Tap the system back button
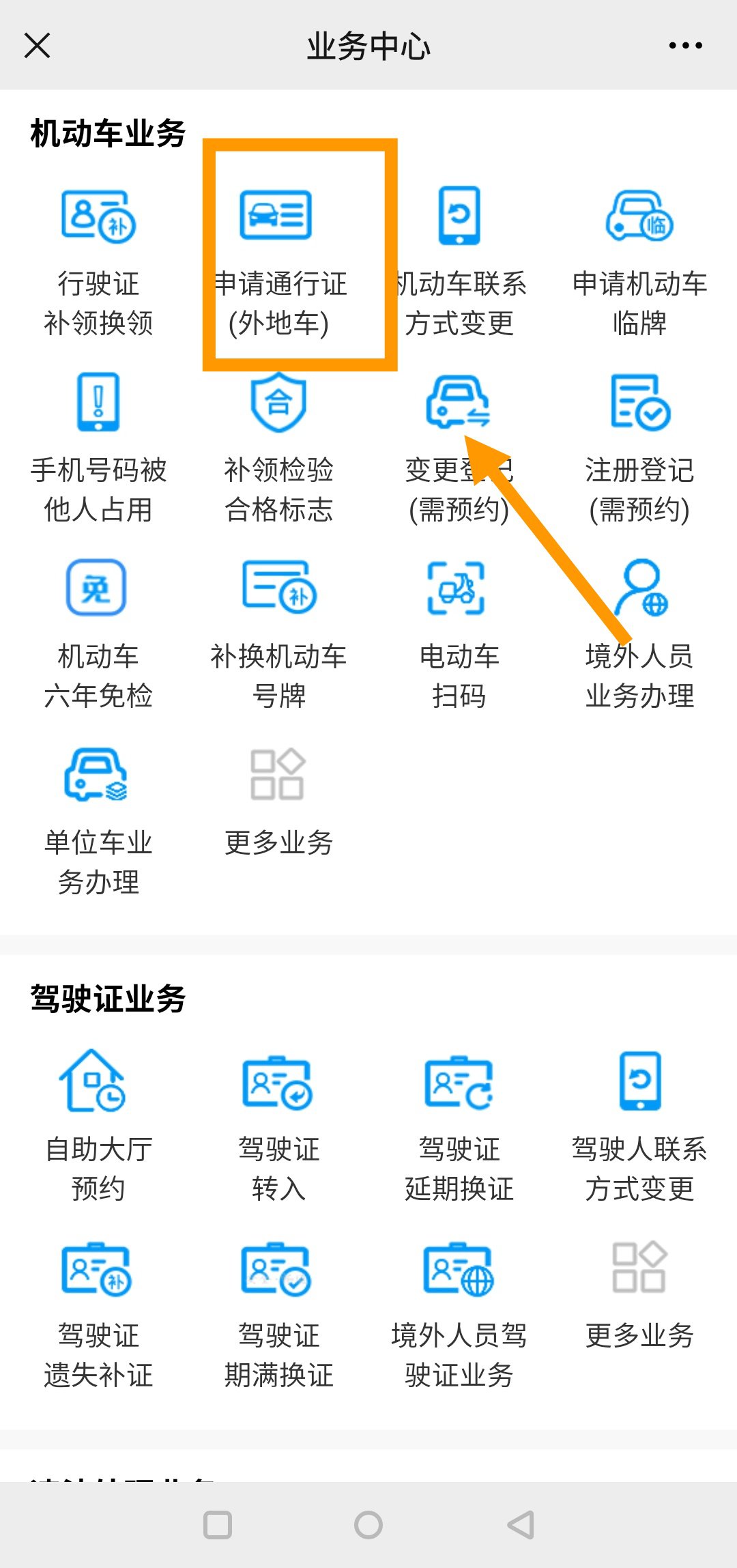 (521, 1525)
